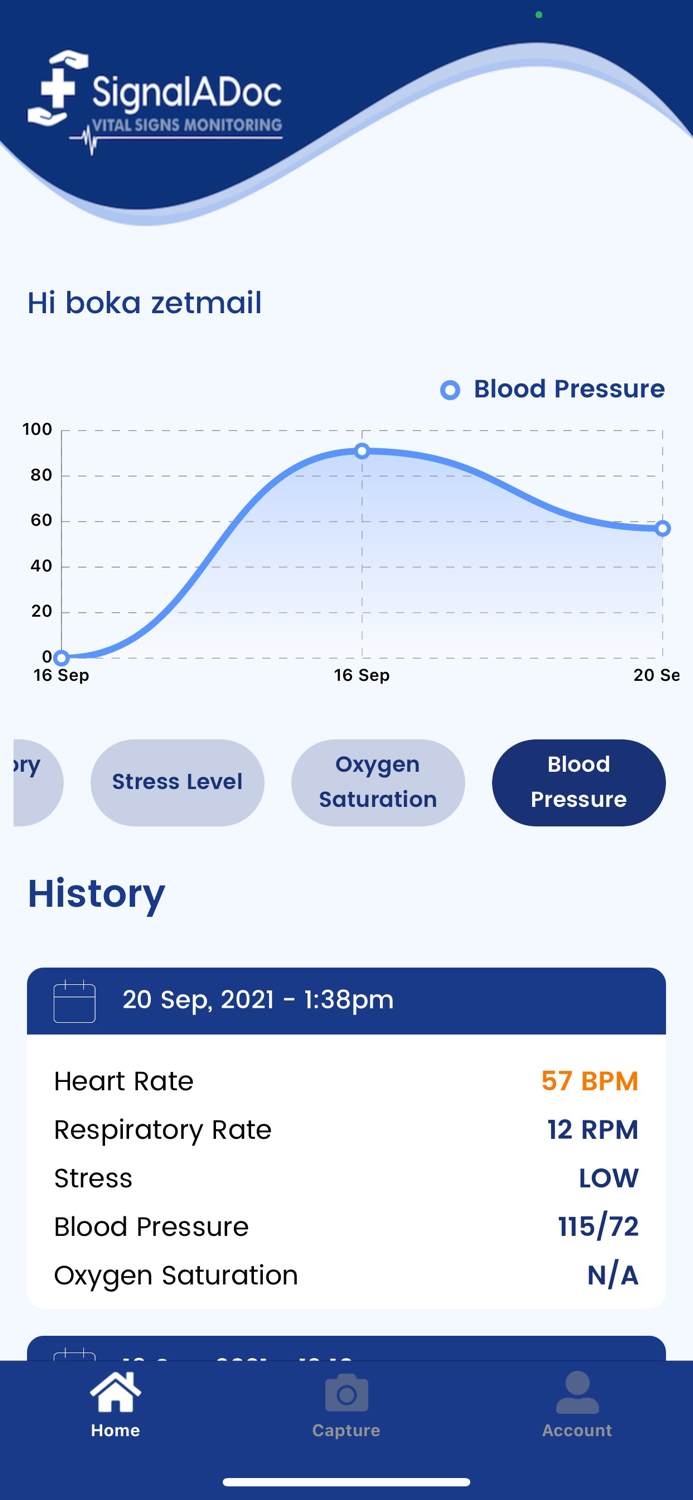This screenshot has width=693, height=1500.
Task: Switch to the Home tab
Action: pyautogui.click(x=115, y=1405)
